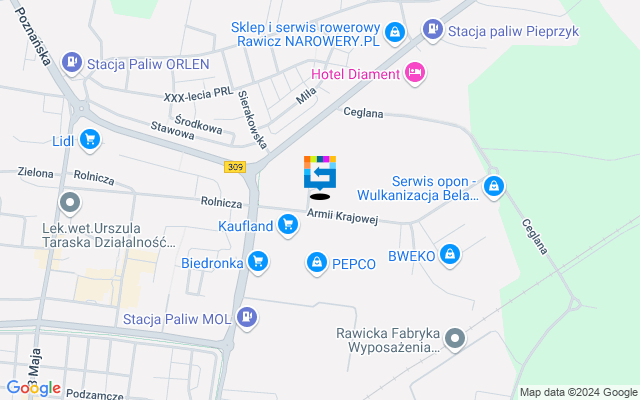Tap the custom marker pin on Armii Krajowej
The width and height of the screenshot is (640, 400).
point(320,173)
